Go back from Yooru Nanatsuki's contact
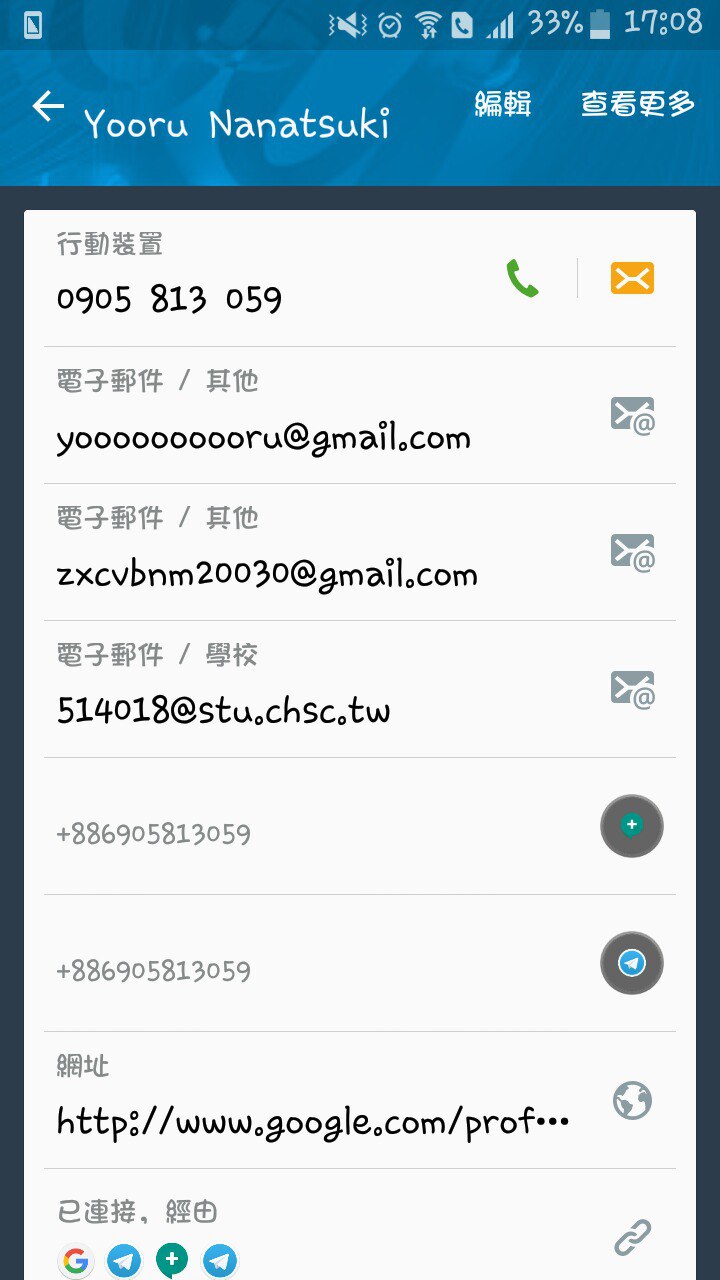Viewport: 720px width, 1280px height. (48, 106)
